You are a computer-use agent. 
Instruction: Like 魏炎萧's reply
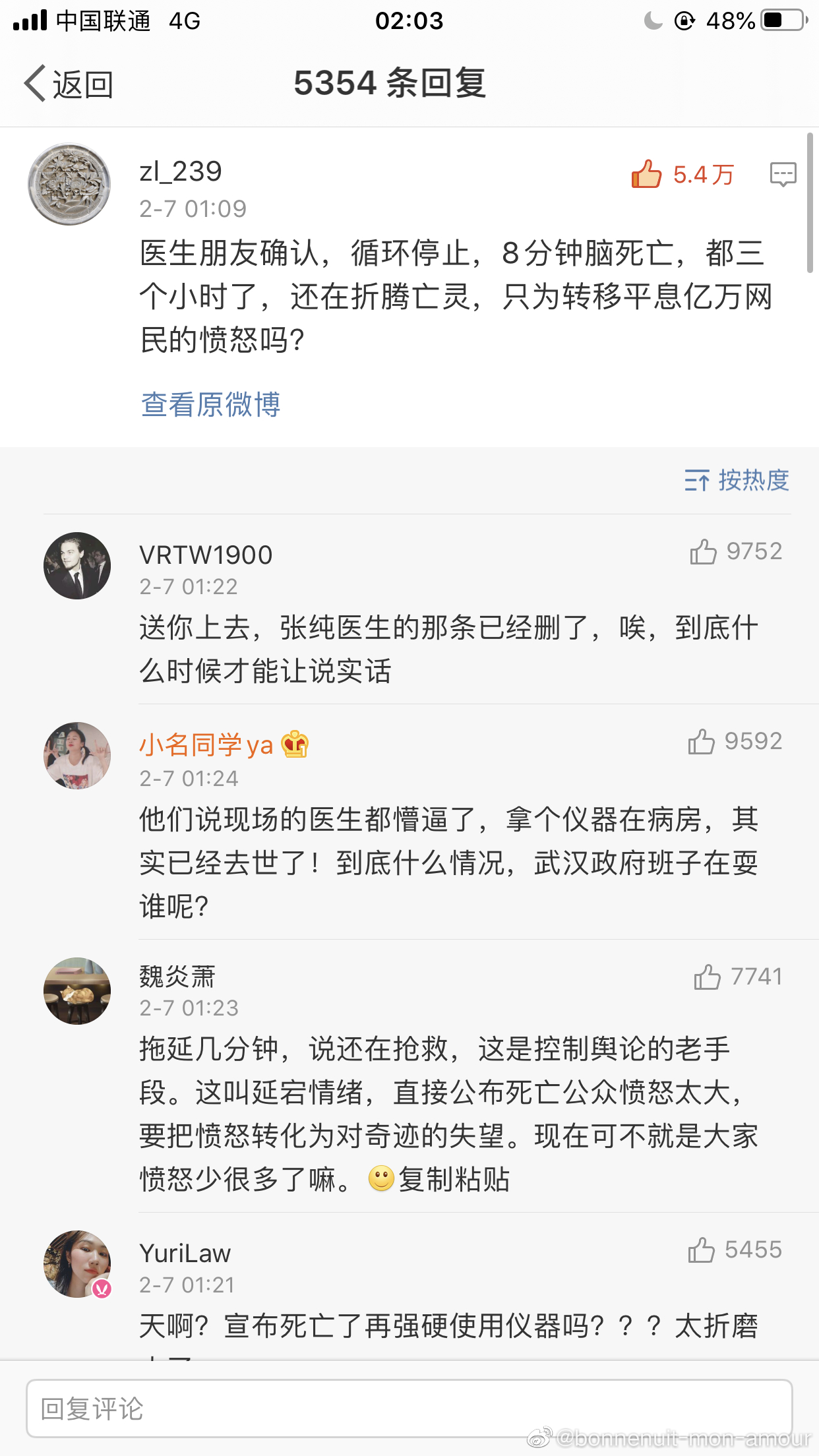click(x=707, y=977)
